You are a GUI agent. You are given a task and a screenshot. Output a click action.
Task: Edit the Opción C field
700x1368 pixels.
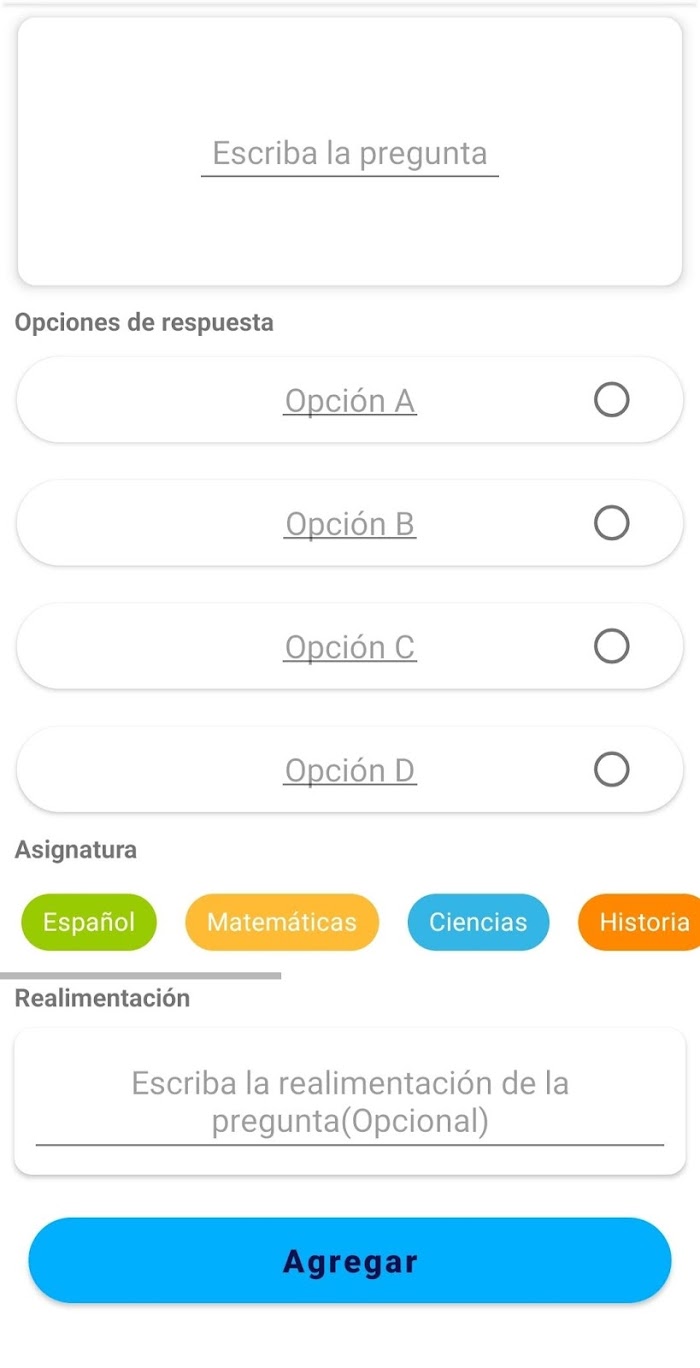[x=350, y=648]
